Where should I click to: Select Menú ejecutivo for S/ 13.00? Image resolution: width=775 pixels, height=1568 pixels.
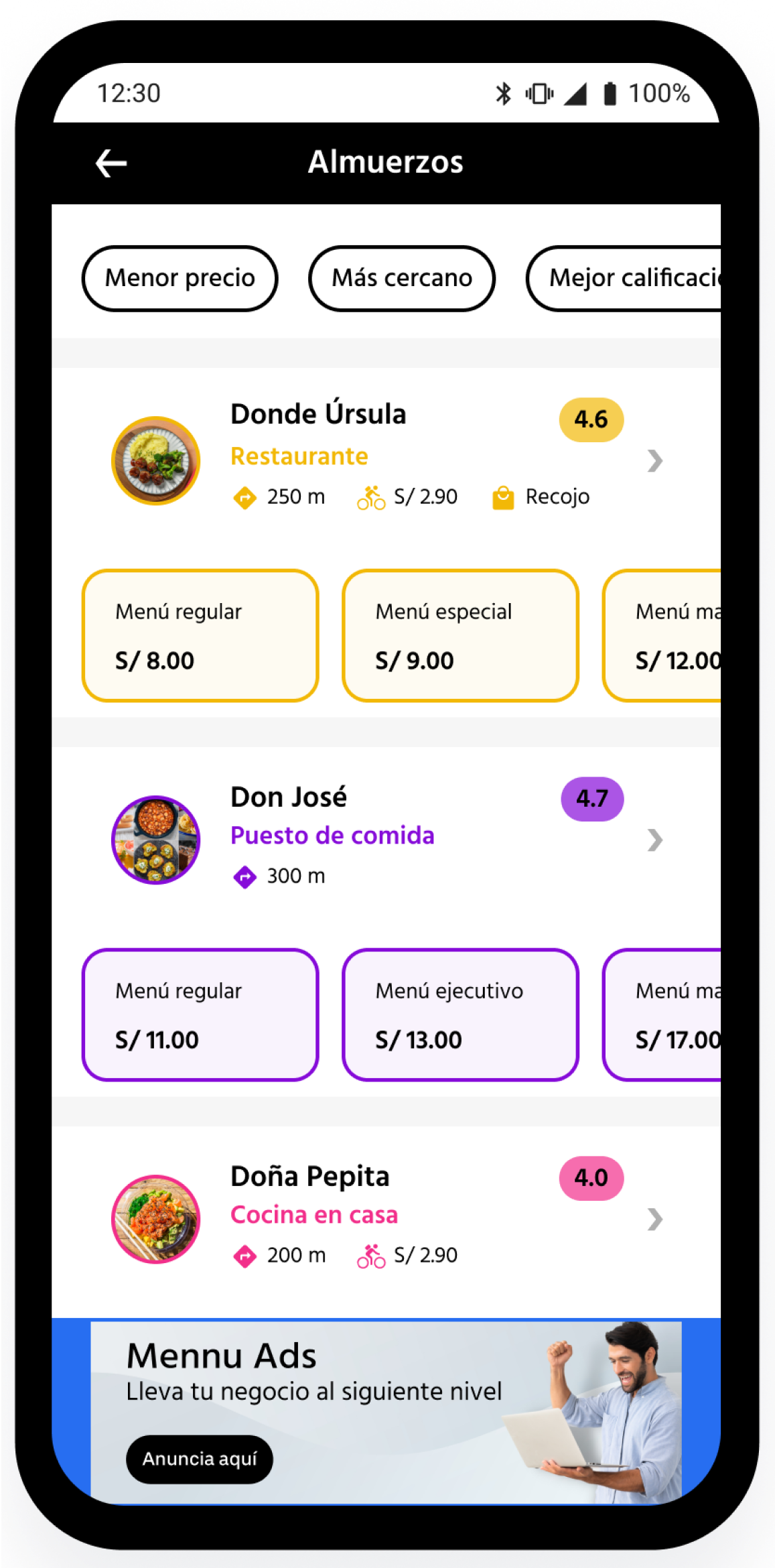coord(460,1015)
